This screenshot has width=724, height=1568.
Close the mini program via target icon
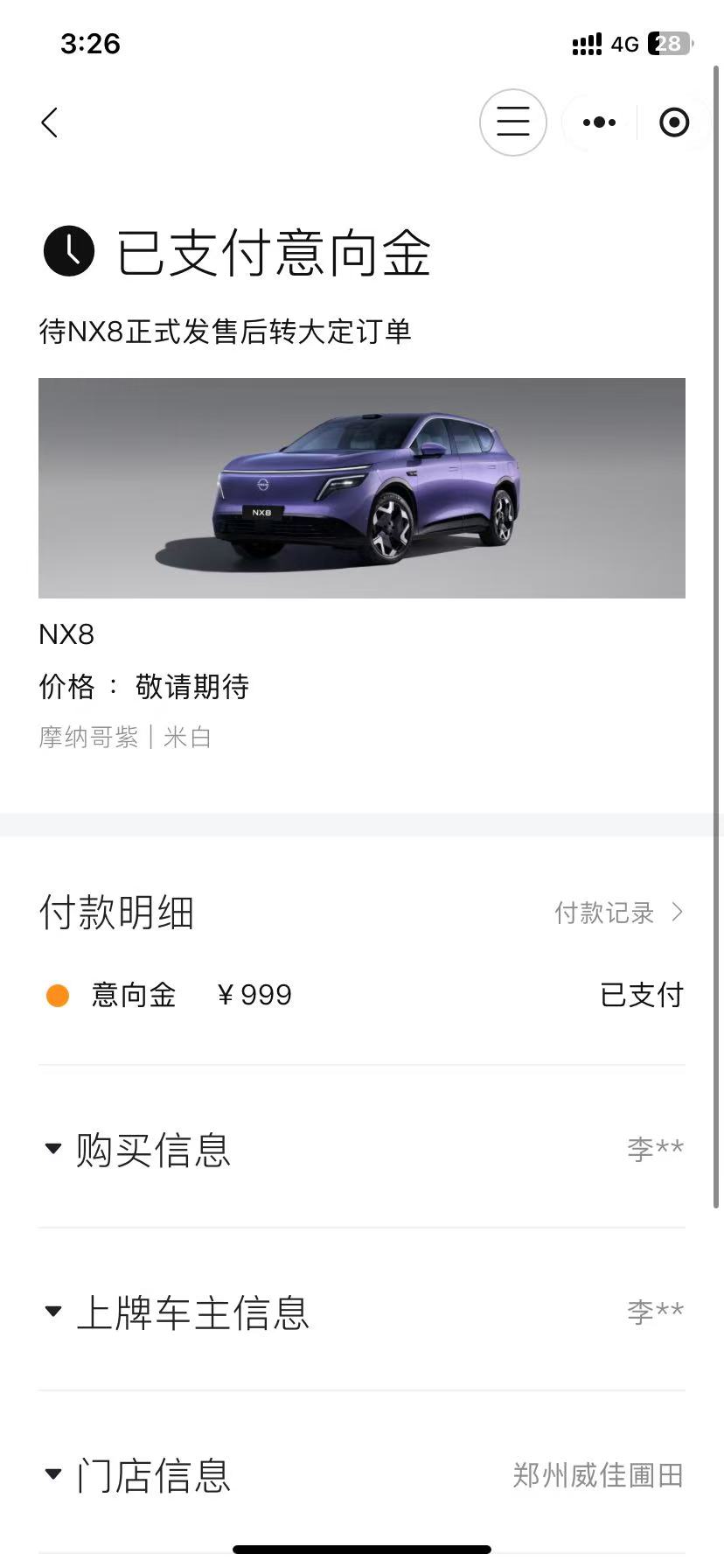[x=673, y=122]
